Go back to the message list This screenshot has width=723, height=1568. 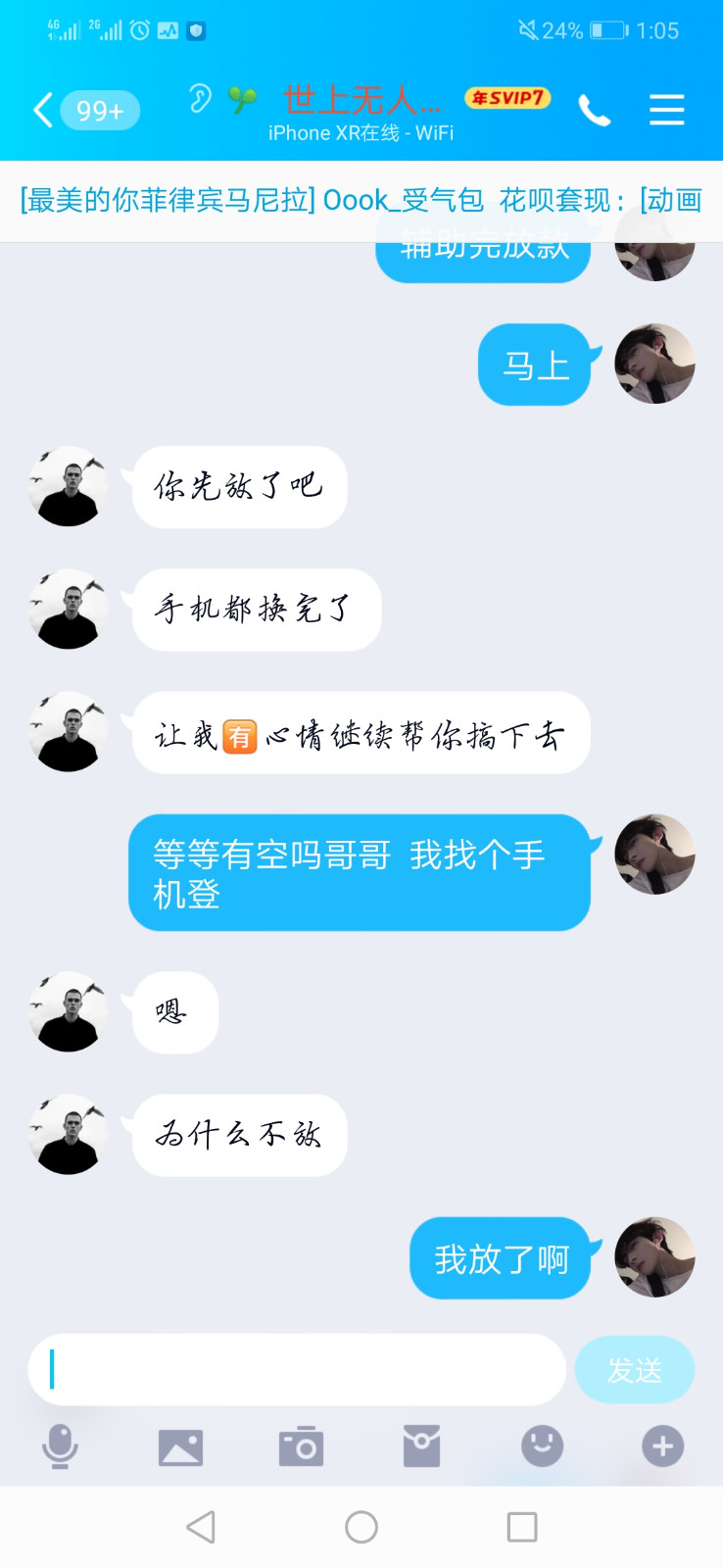pos(43,110)
